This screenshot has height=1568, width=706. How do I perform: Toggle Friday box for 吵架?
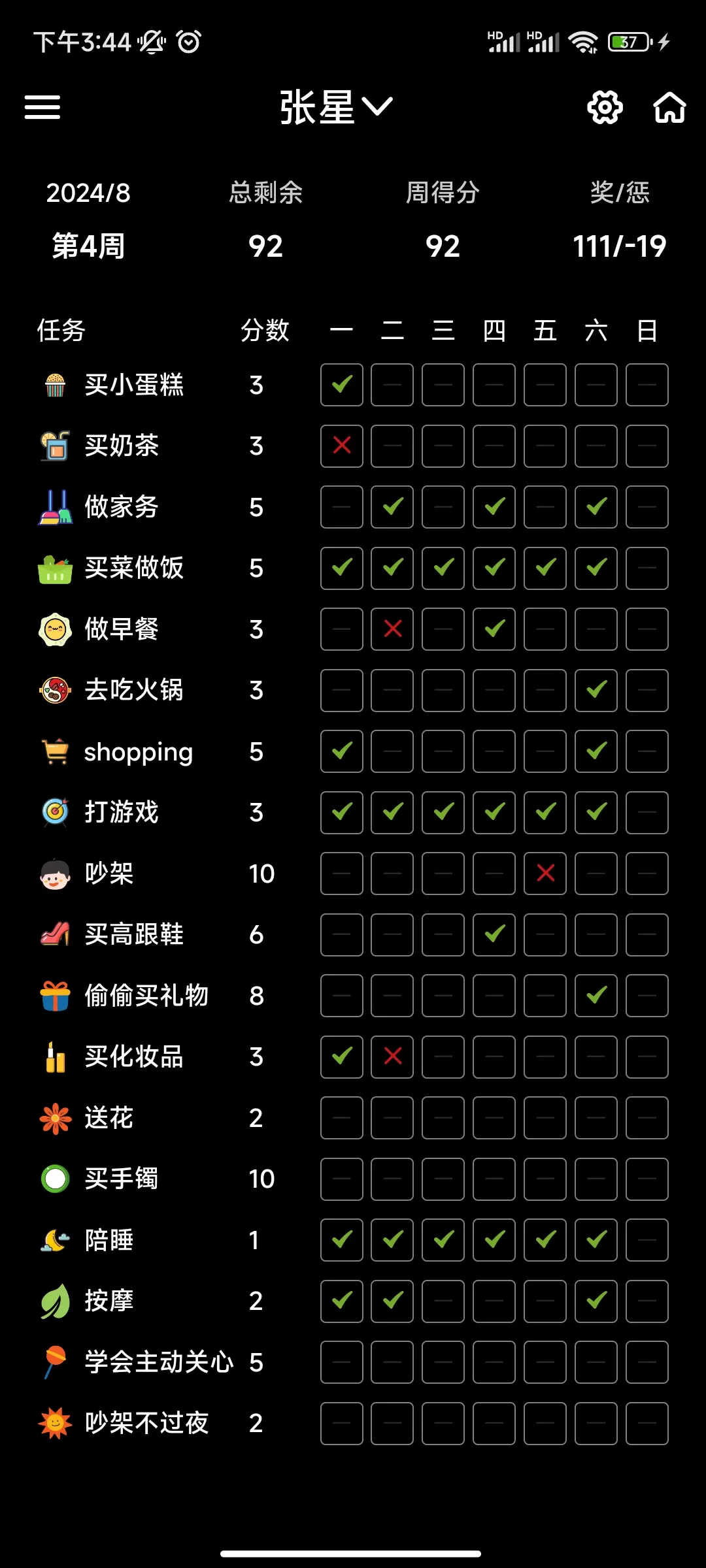coord(545,874)
